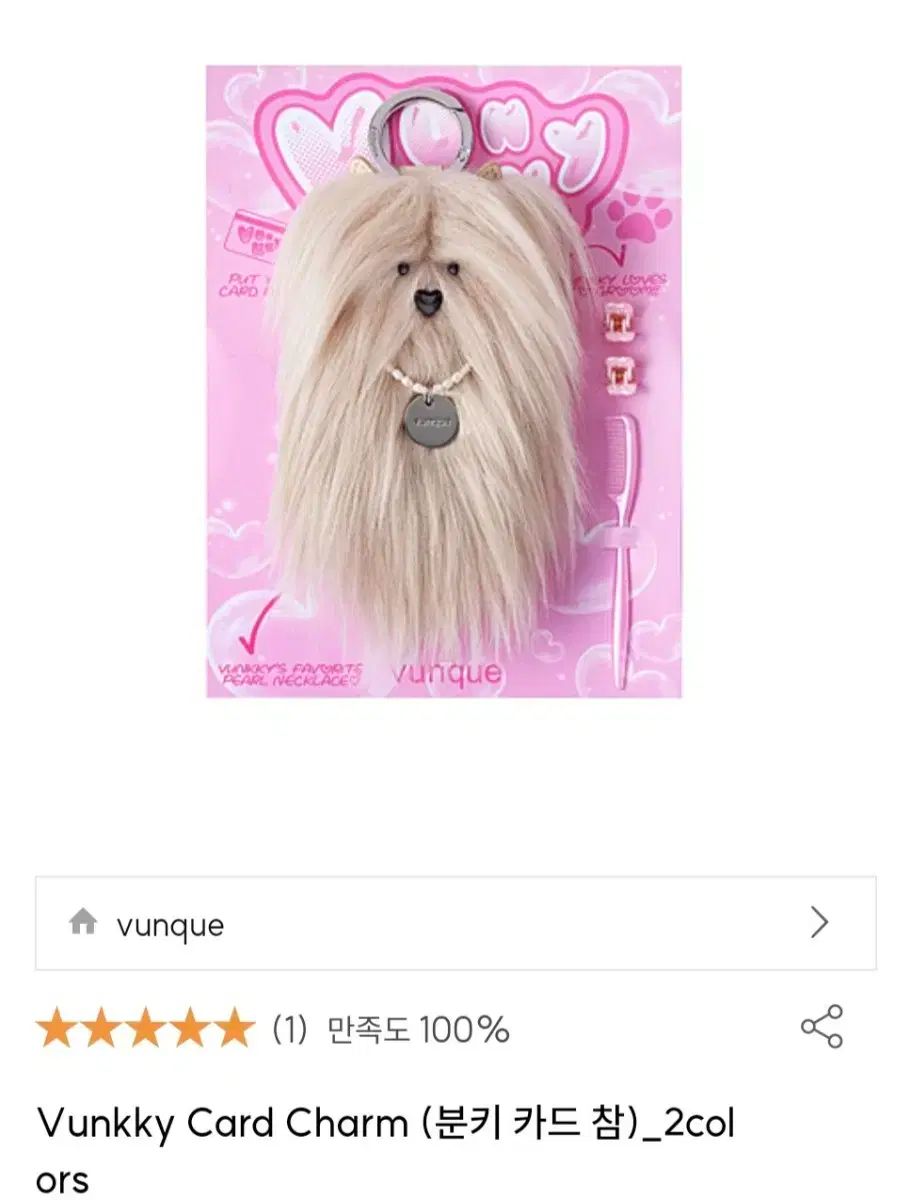Image resolution: width=911 pixels, height=1200 pixels.
Task: Open the vunque brand store row
Action: click(x=455, y=923)
